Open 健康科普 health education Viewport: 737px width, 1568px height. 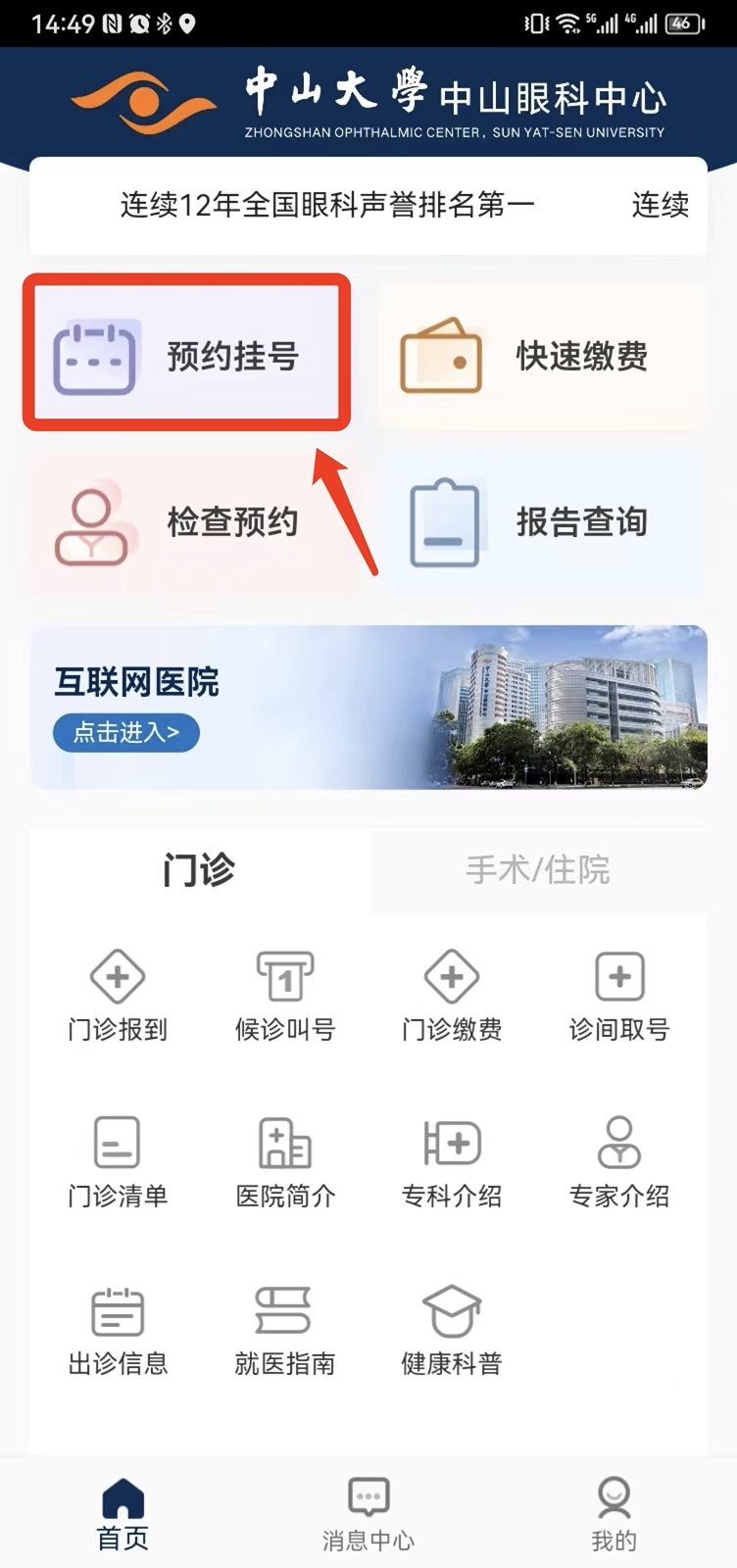452,1330
